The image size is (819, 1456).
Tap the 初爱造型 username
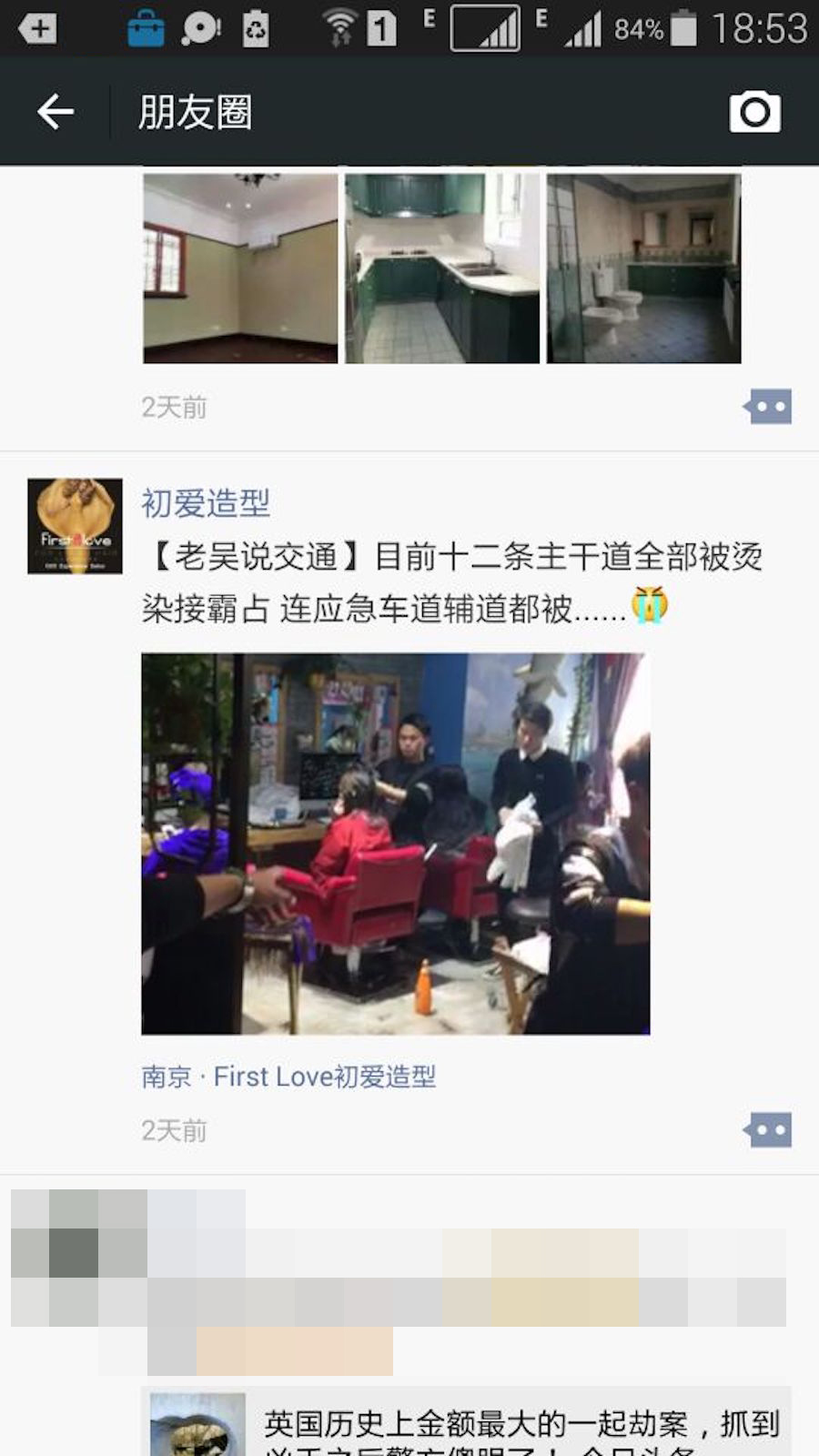pyautogui.click(x=206, y=503)
